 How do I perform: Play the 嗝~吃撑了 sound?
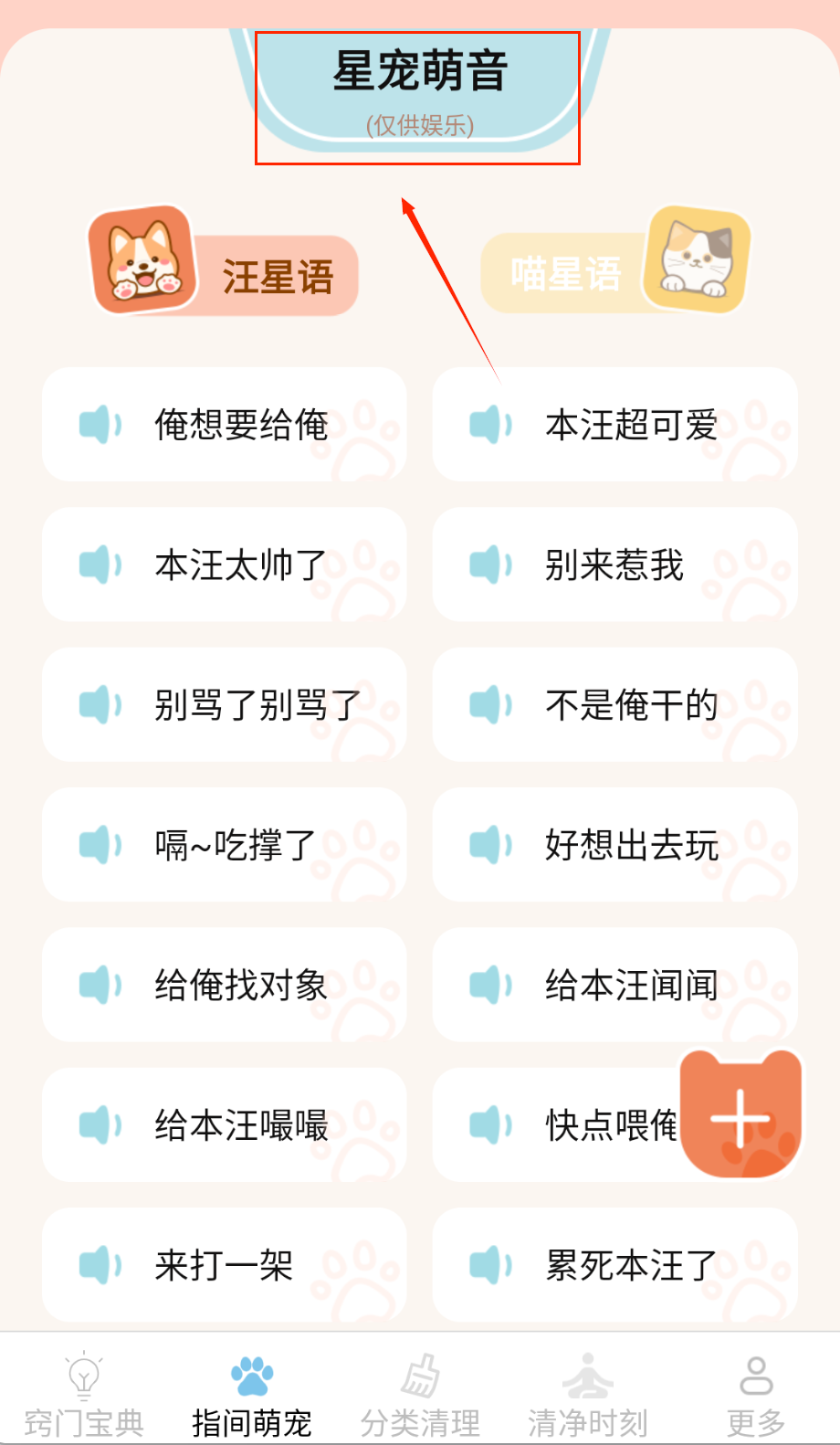225,845
